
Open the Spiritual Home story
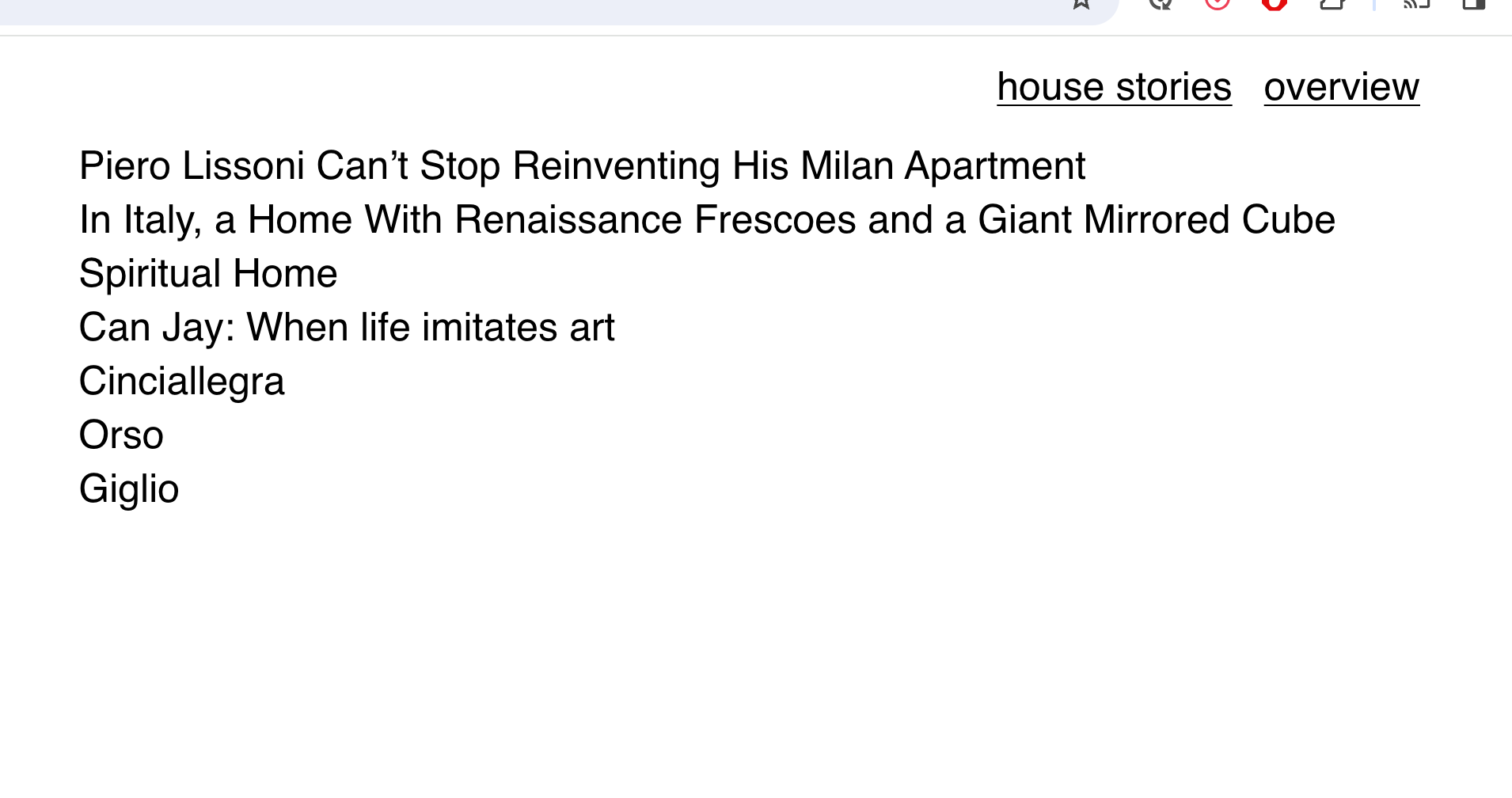[x=208, y=274]
